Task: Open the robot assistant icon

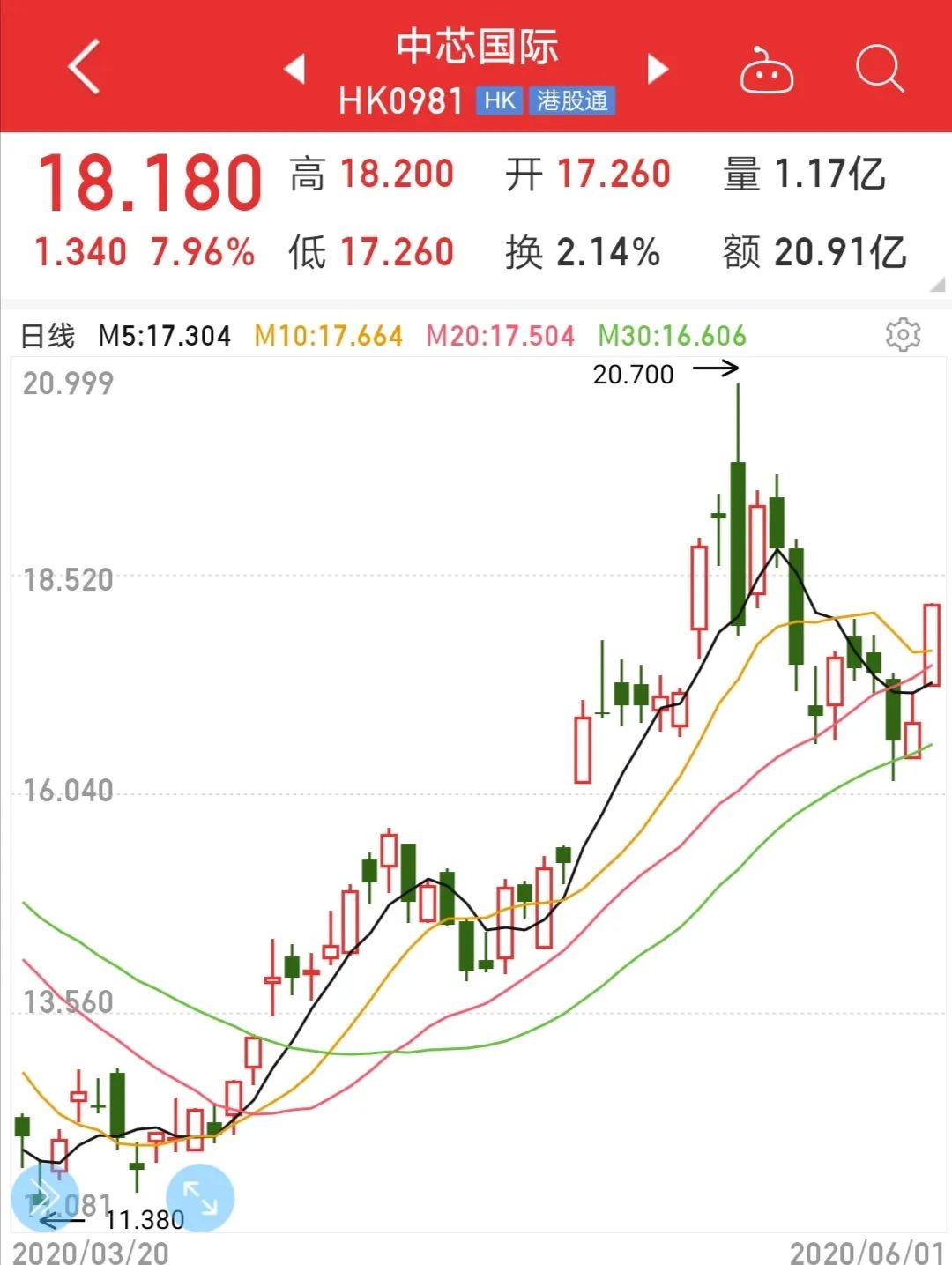Action: click(x=766, y=71)
